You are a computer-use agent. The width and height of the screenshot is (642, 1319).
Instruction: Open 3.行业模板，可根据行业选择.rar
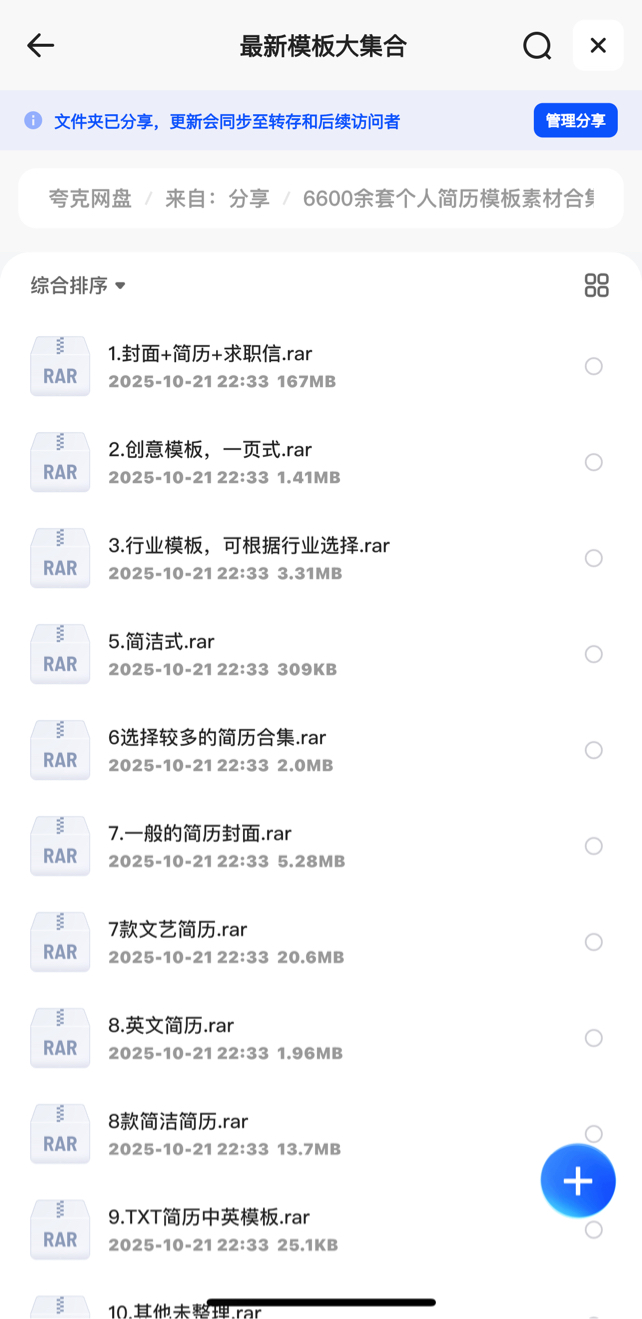coord(248,546)
